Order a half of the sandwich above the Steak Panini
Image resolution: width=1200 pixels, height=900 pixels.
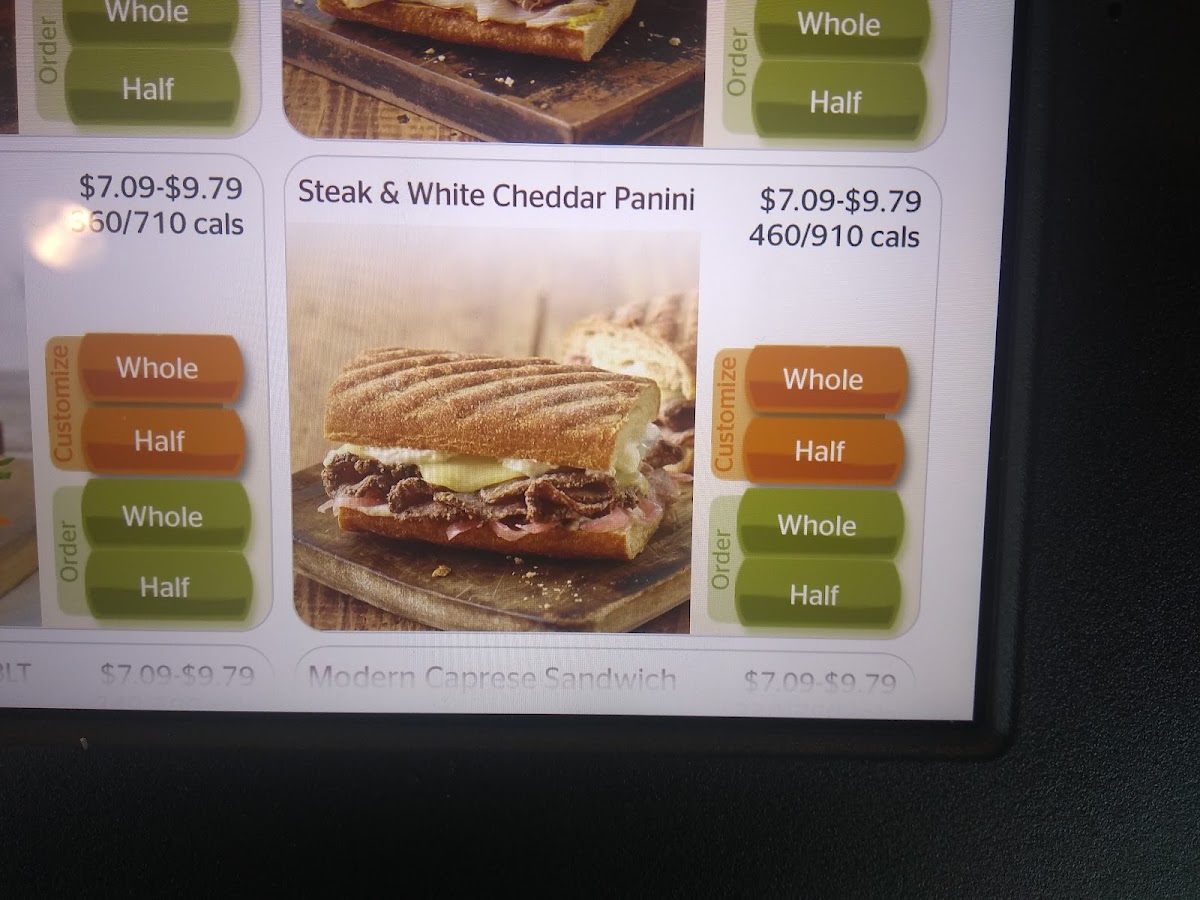pyautogui.click(x=837, y=101)
